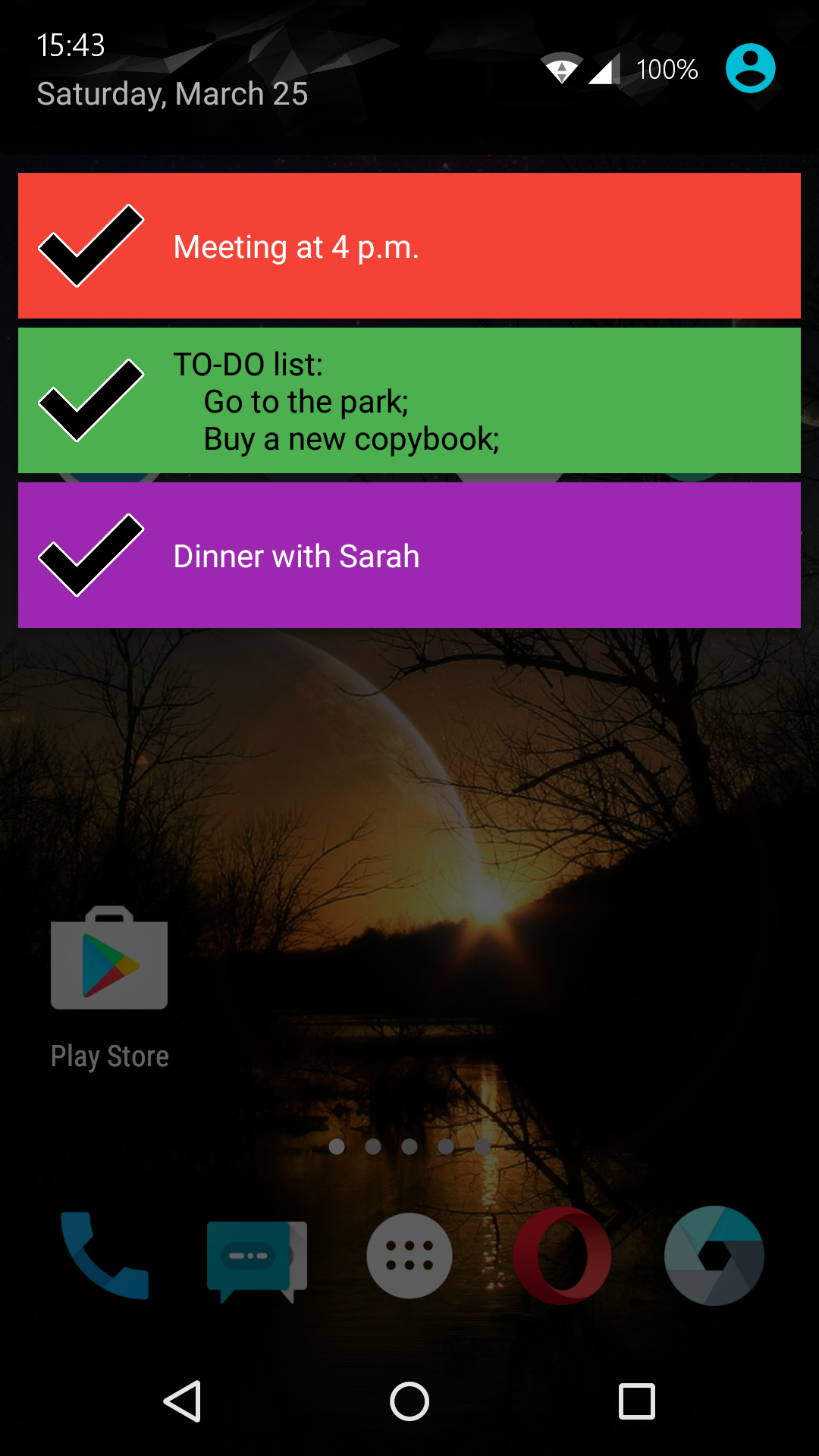Screen dimensions: 819x1456
Task: Tap the home navigation button
Action: coord(409,1401)
